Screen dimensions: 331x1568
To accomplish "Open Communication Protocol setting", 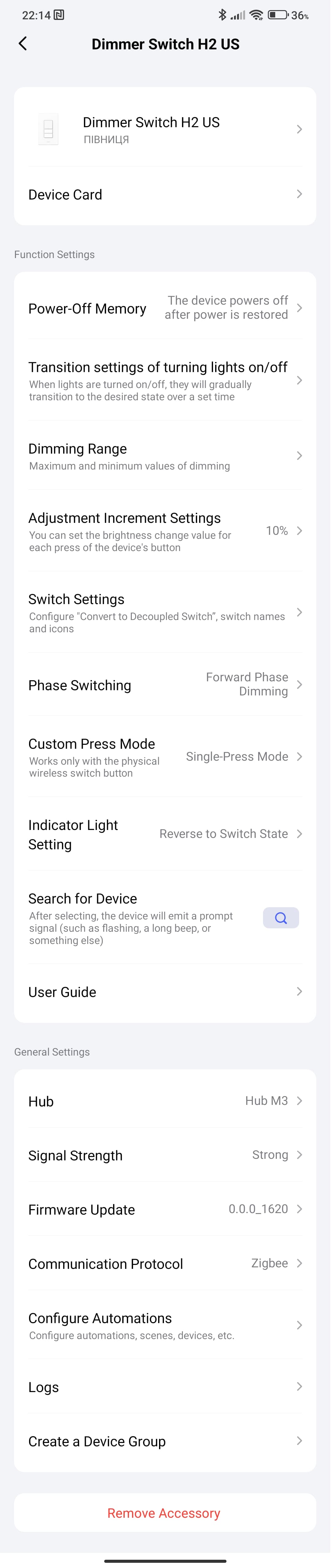I will tap(165, 1264).
